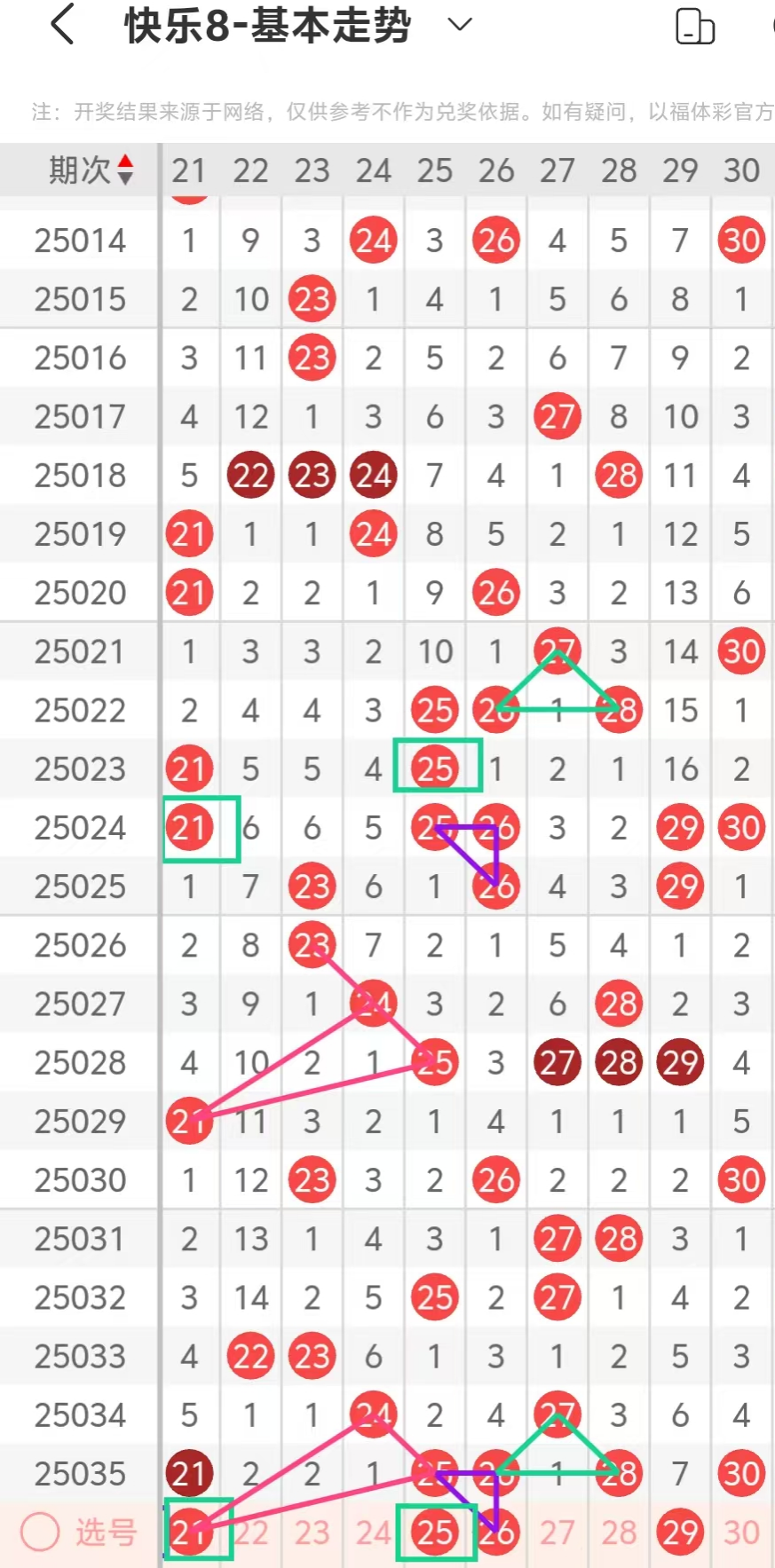Select number 22 in the 选号 row

pyautogui.click(x=251, y=1533)
